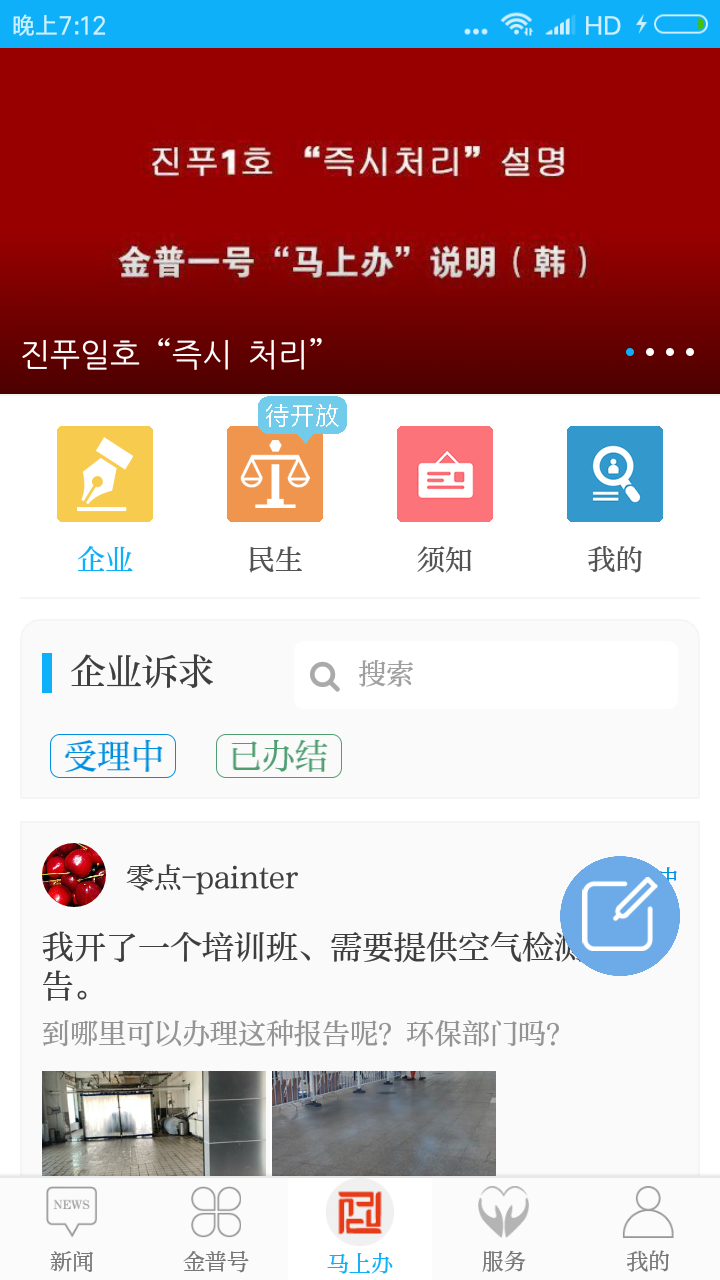
Task: Select the 我的 magnifier-profile icon
Action: 614,474
